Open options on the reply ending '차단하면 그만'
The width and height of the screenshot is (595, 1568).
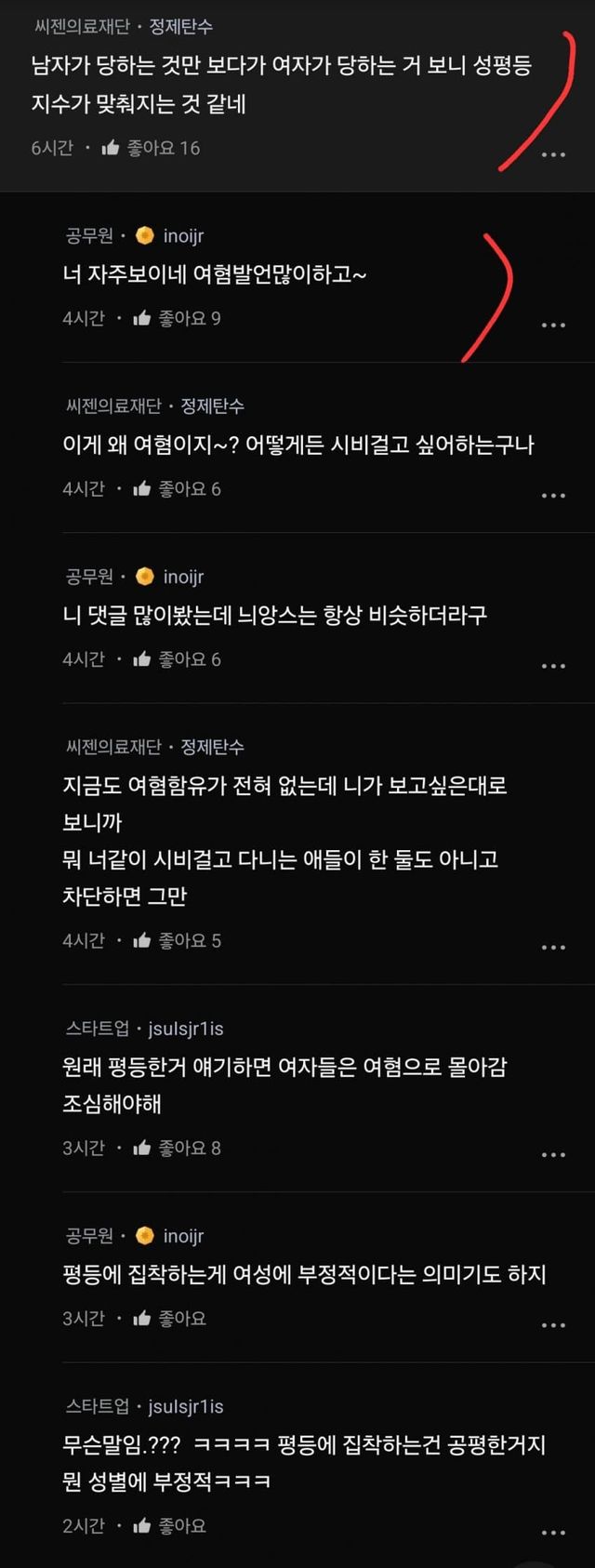click(x=553, y=947)
